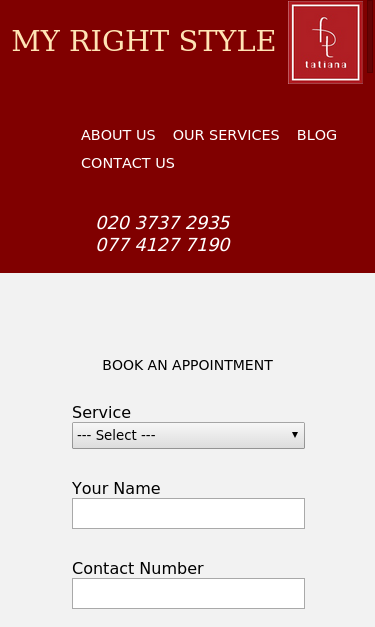
Task: Call 077 4127 7190
Action: (163, 244)
